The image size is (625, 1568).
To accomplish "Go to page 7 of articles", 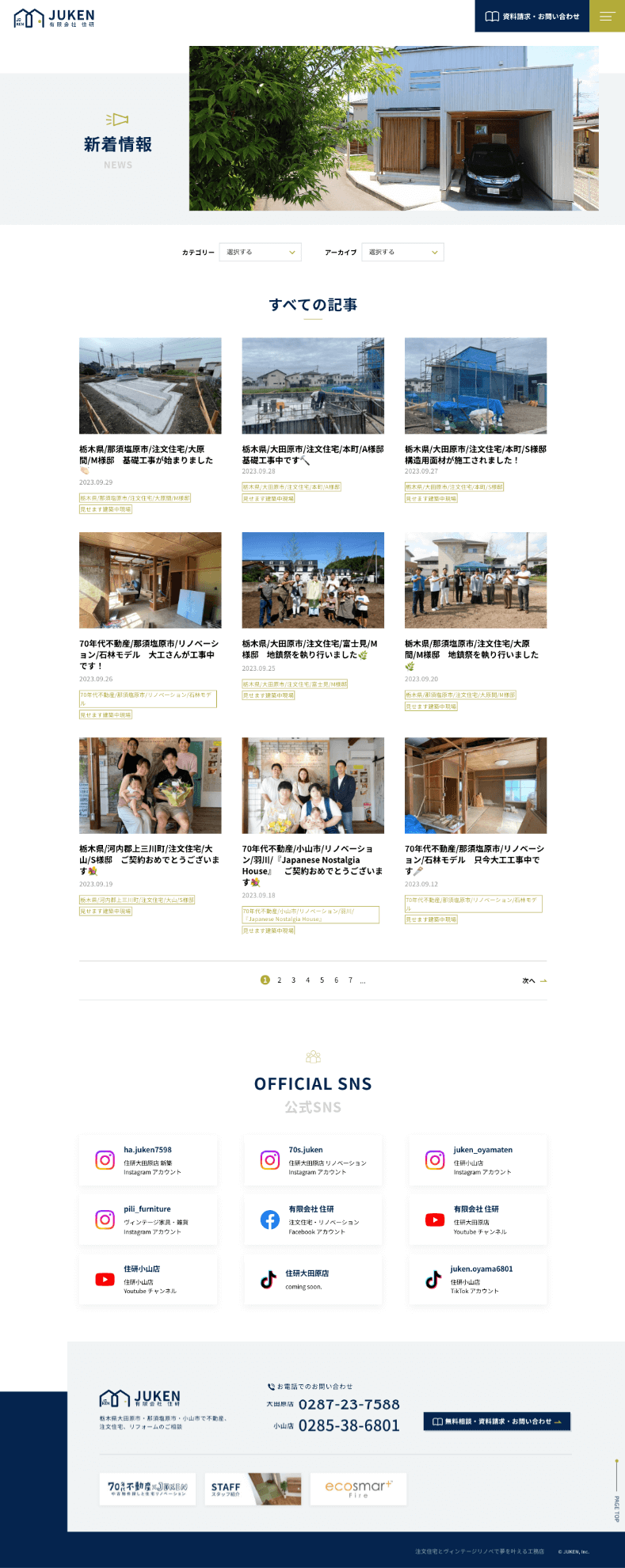I will [x=350, y=980].
